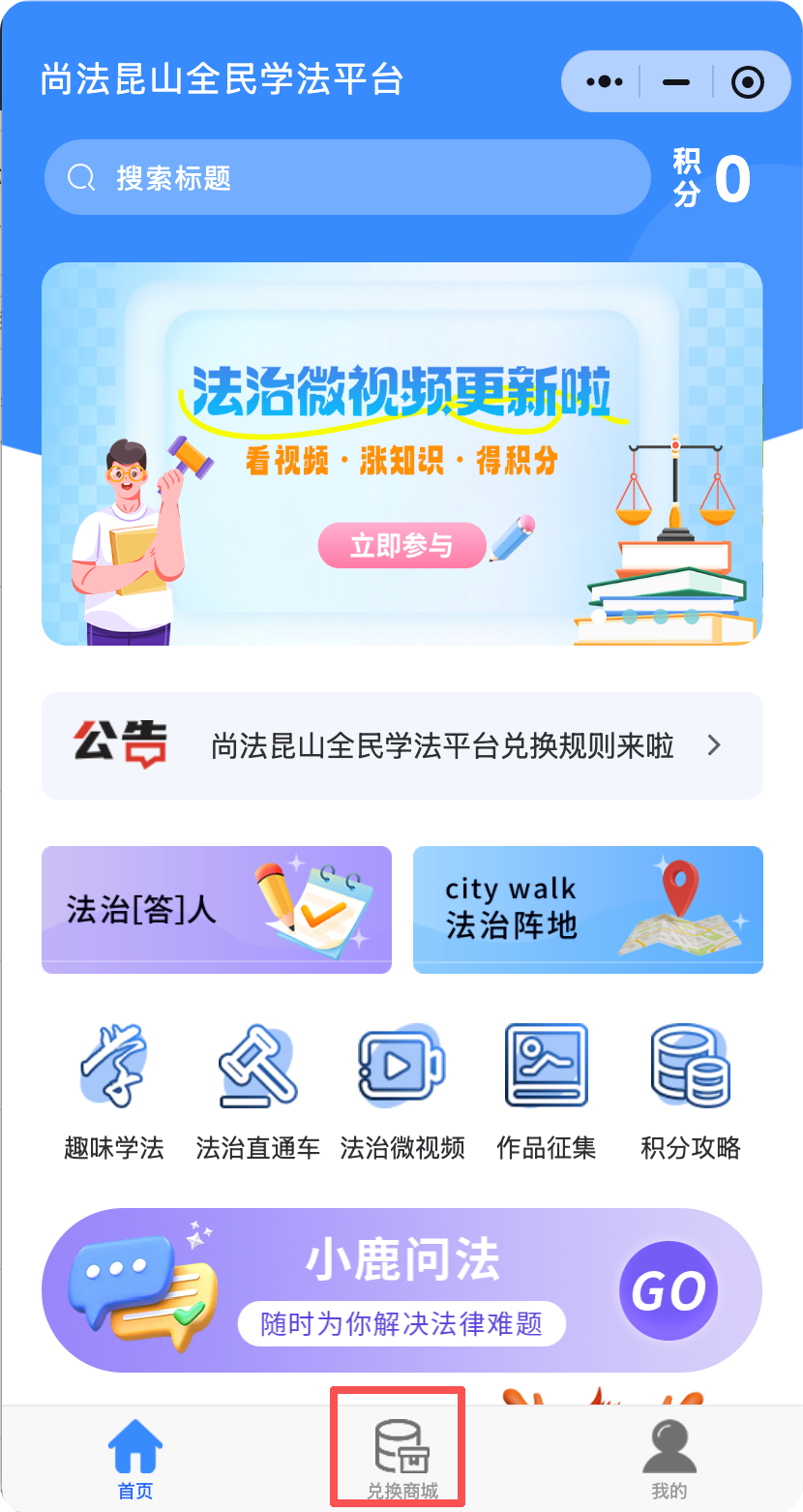Switch to the 我的 tab
The height and width of the screenshot is (1512, 803).
point(669,1460)
